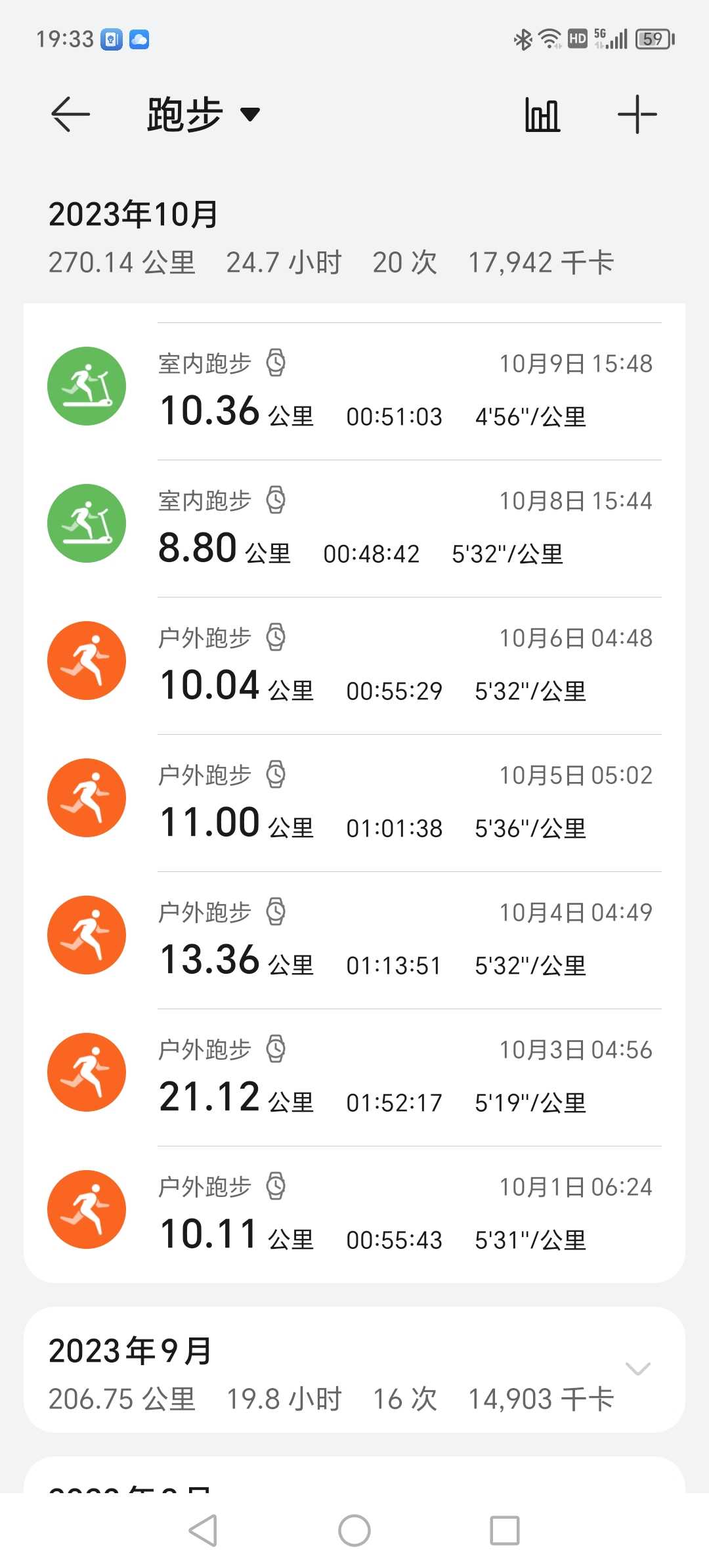The width and height of the screenshot is (709, 1568).
Task: Open the running statistics chart icon
Action: click(x=542, y=114)
